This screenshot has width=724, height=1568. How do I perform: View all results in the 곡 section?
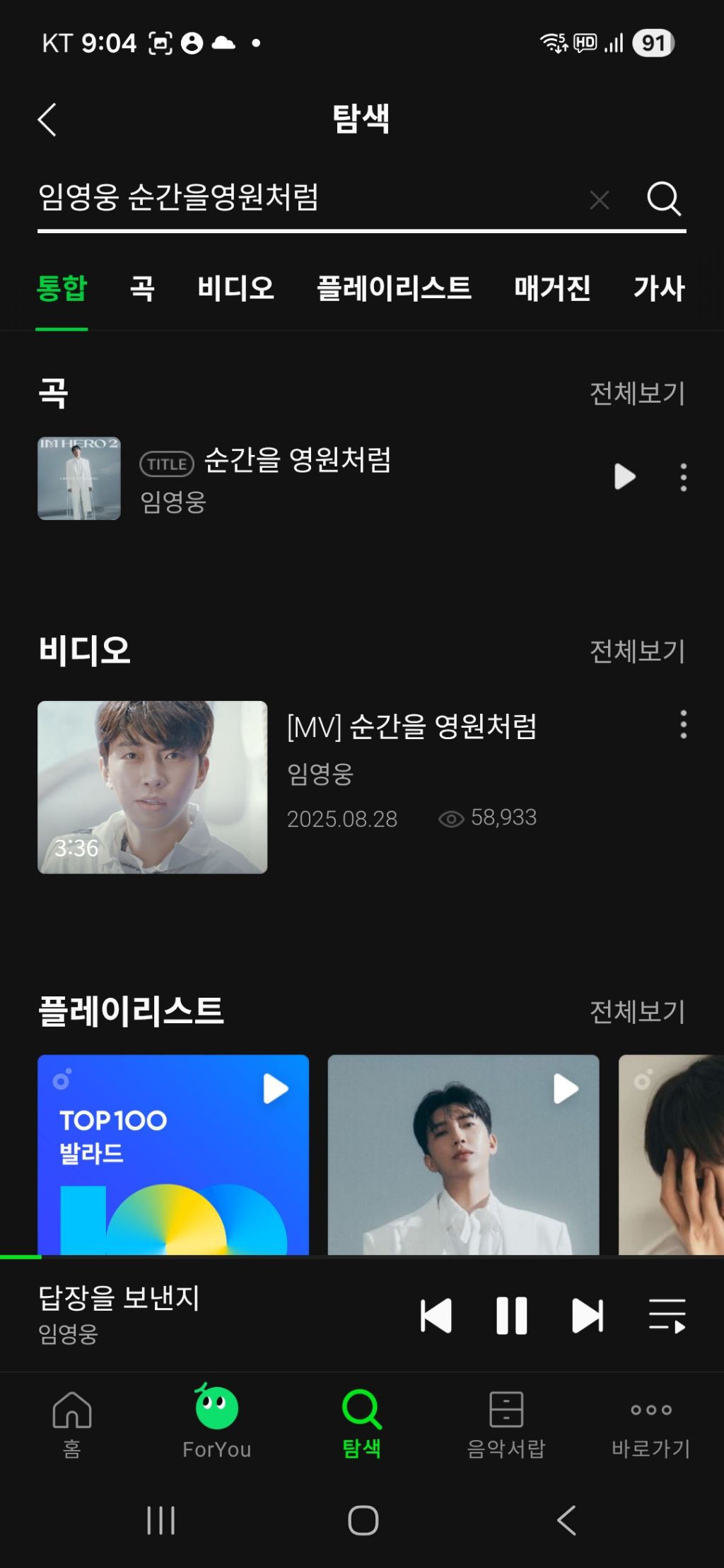pyautogui.click(x=637, y=393)
